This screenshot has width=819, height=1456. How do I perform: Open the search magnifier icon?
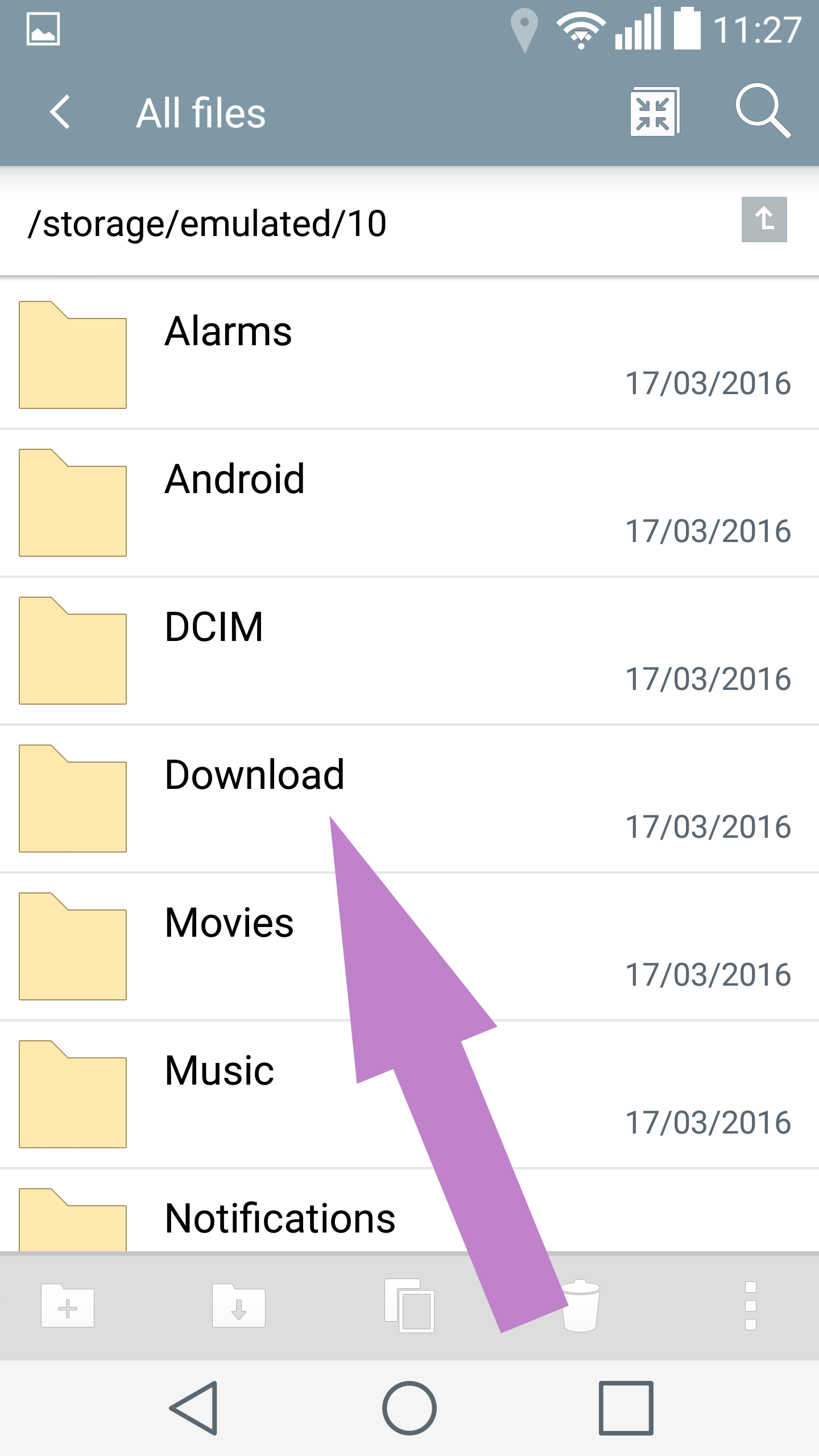pyautogui.click(x=763, y=111)
